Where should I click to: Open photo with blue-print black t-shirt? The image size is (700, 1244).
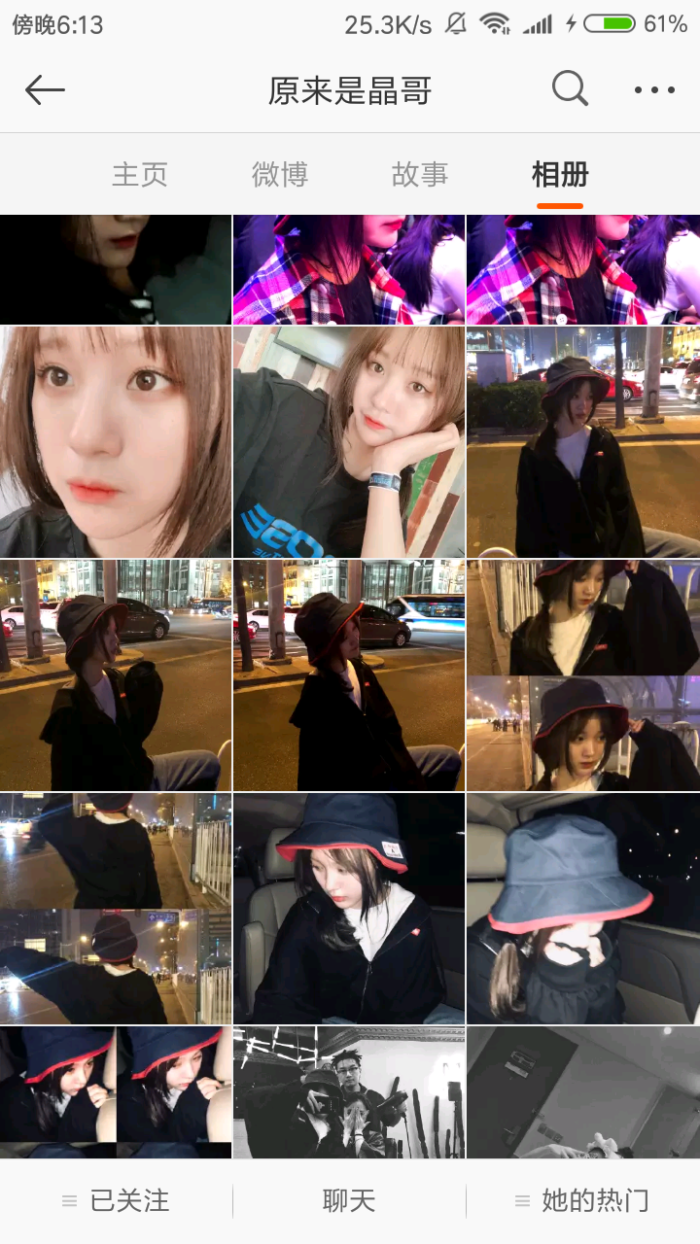point(349,441)
